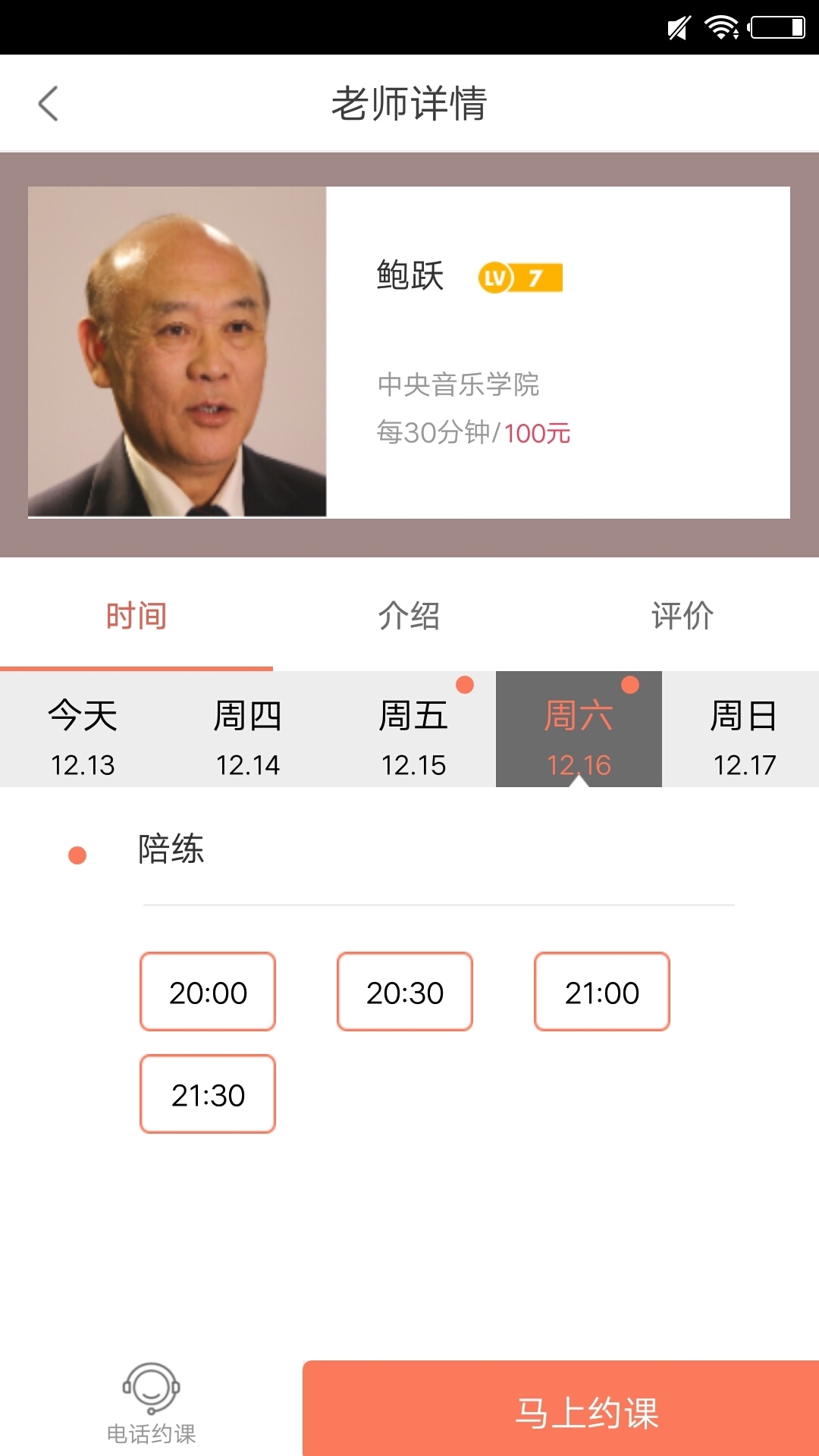This screenshot has width=819, height=1456.
Task: Tap the orange dot next to 陪练
Action: pyautogui.click(x=76, y=855)
